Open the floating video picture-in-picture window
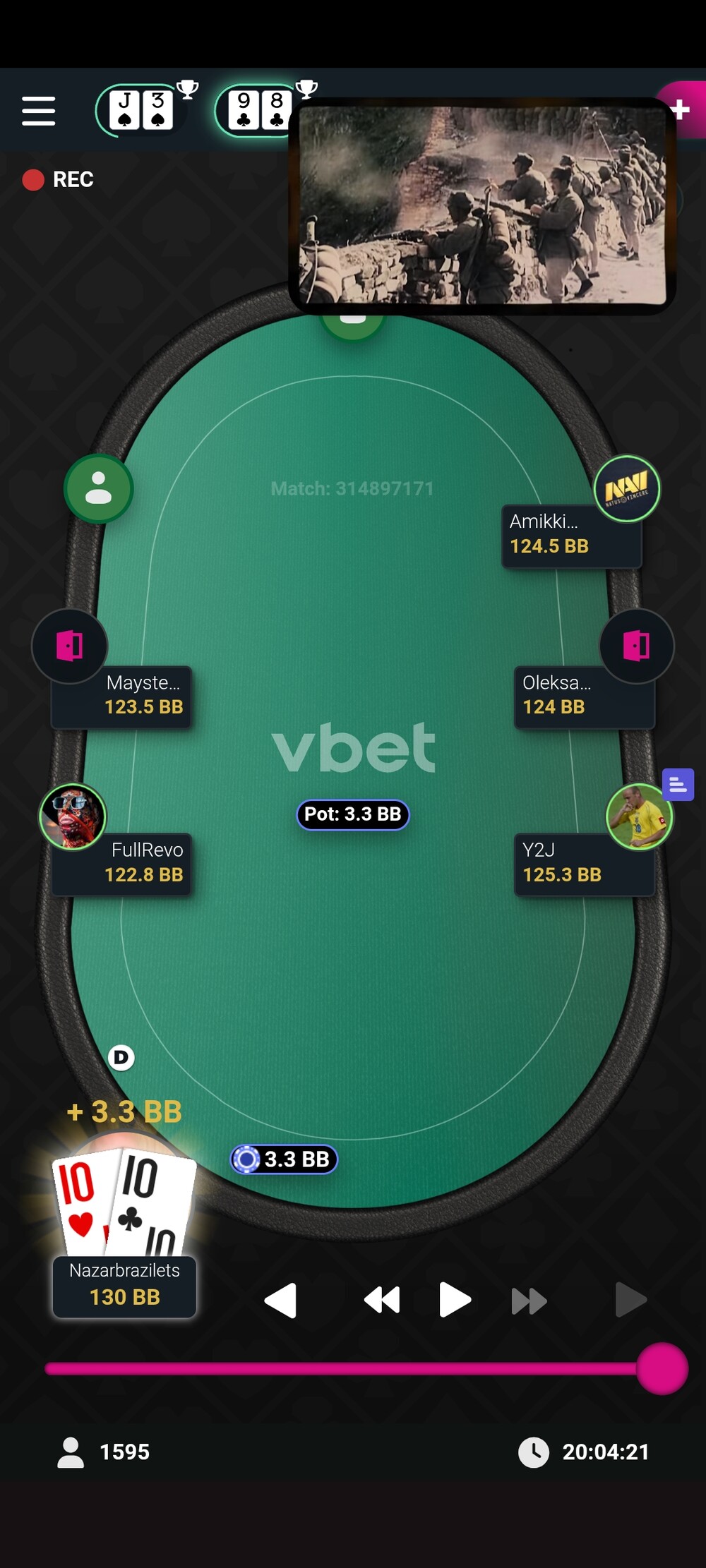706x1568 pixels. click(x=482, y=205)
